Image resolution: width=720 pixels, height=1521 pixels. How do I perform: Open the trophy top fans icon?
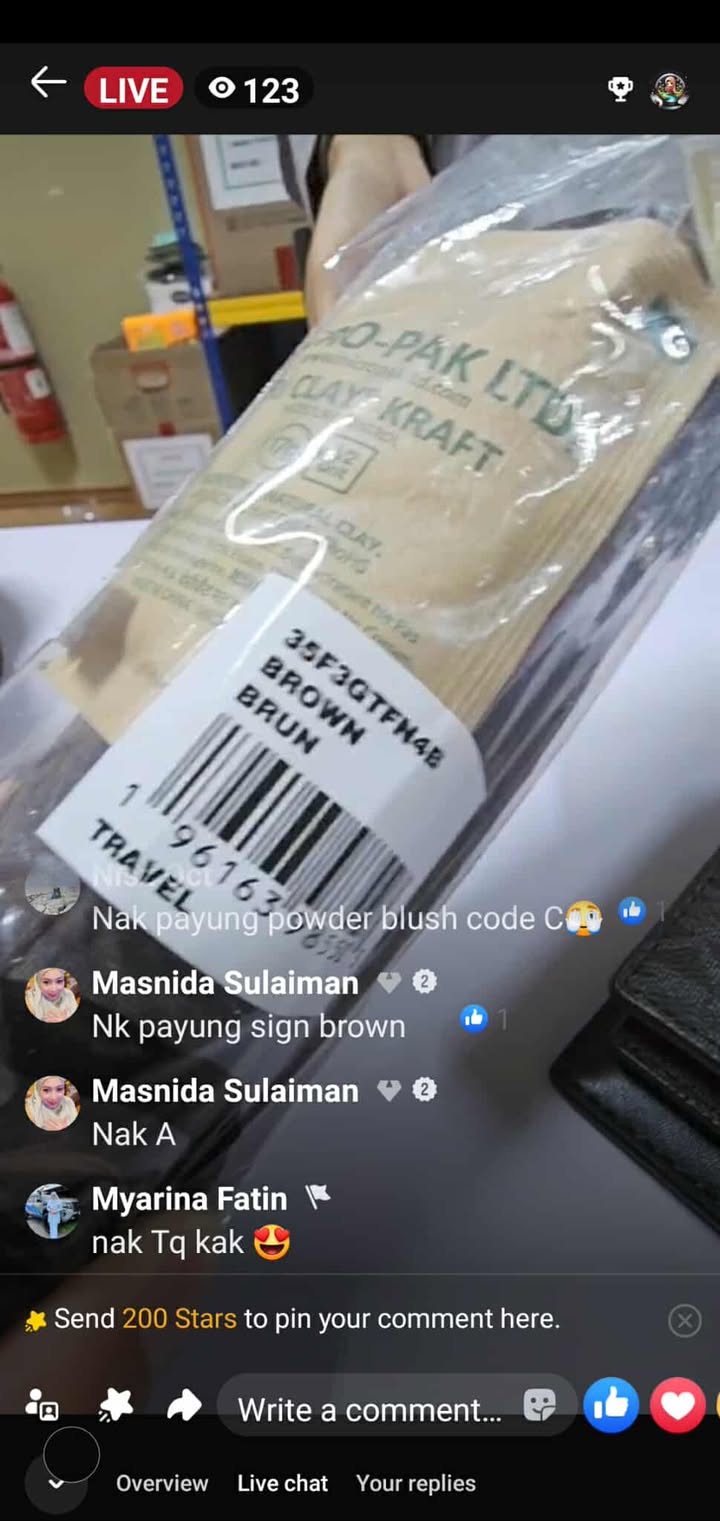click(x=620, y=90)
